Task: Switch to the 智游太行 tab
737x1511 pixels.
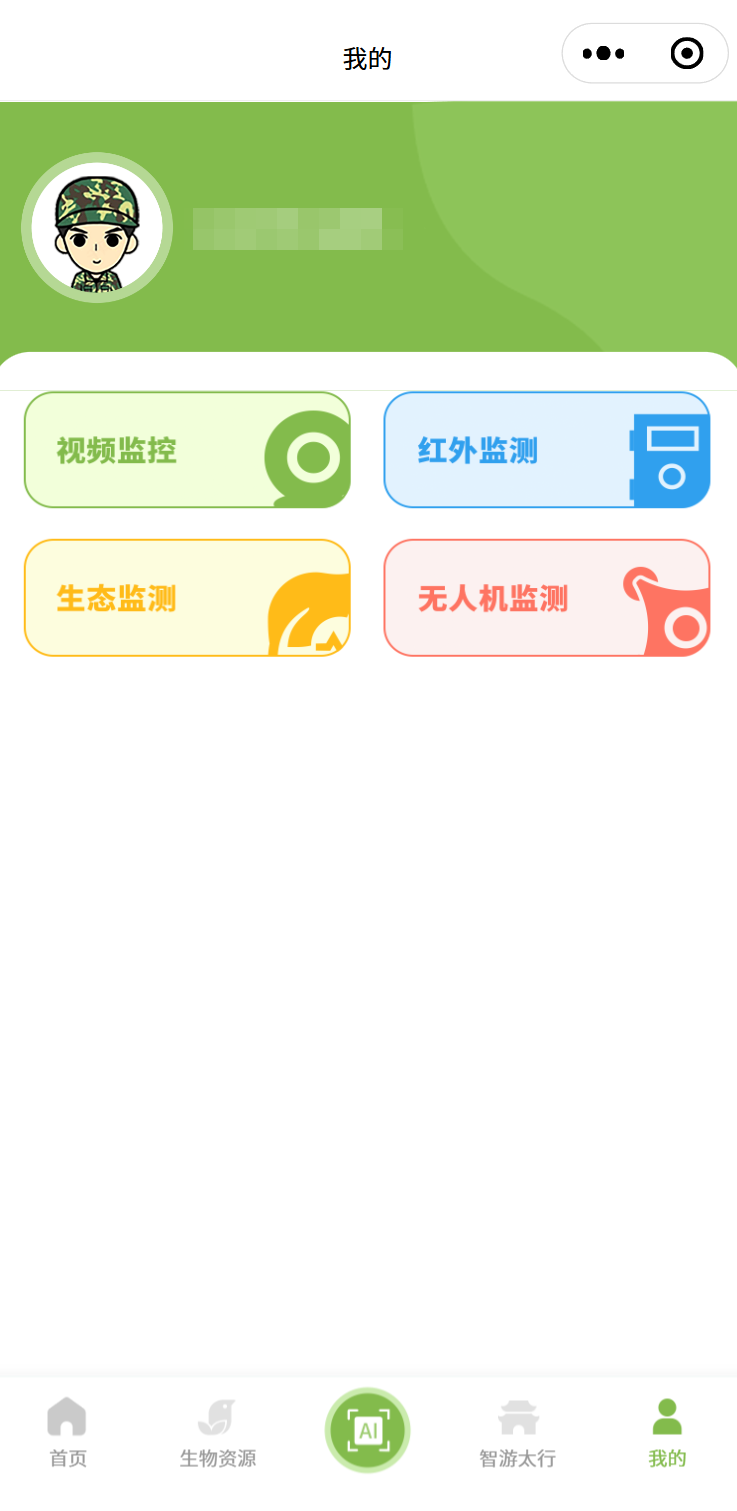Action: (x=517, y=1432)
